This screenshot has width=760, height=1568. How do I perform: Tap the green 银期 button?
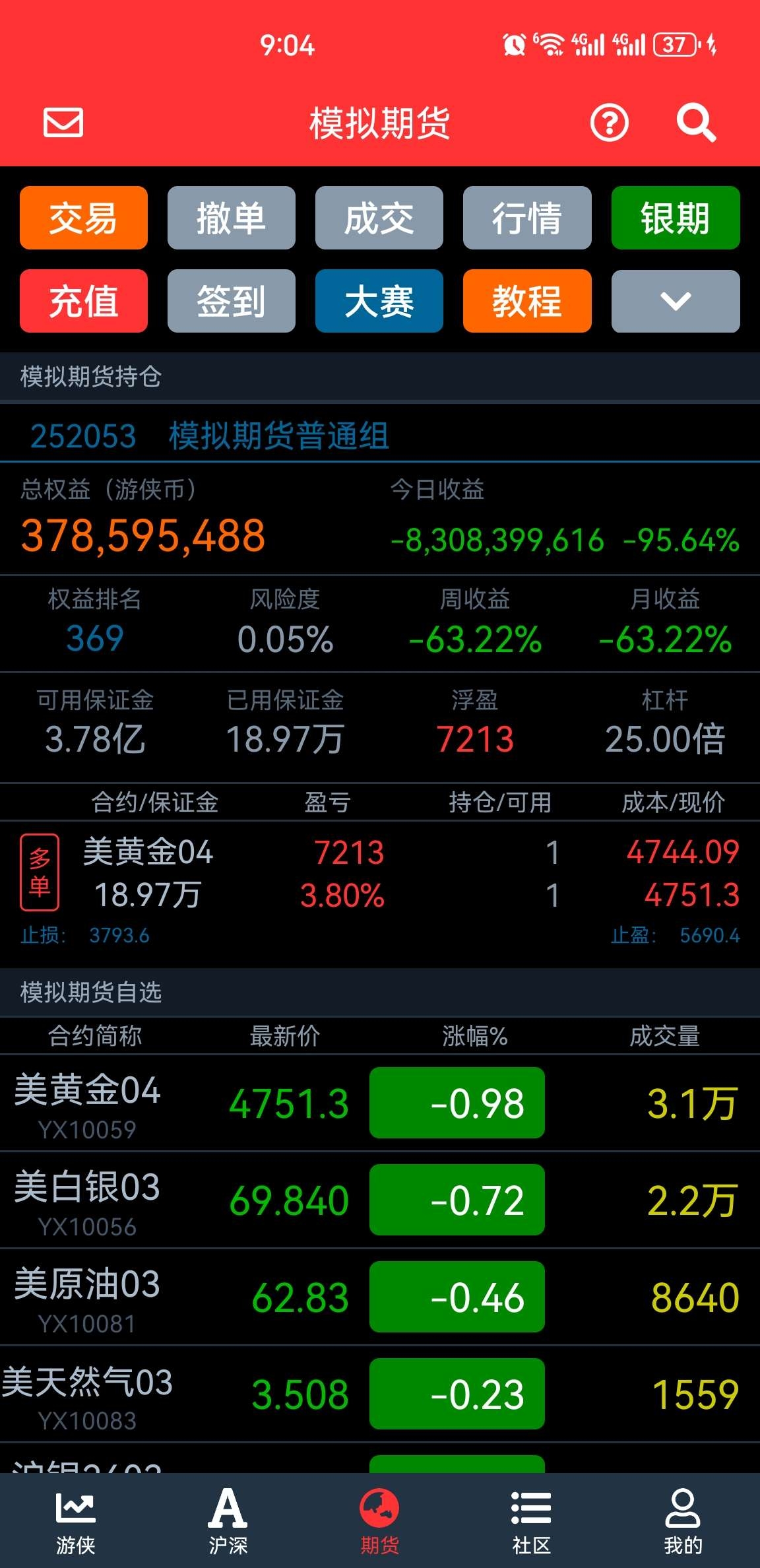(676, 218)
